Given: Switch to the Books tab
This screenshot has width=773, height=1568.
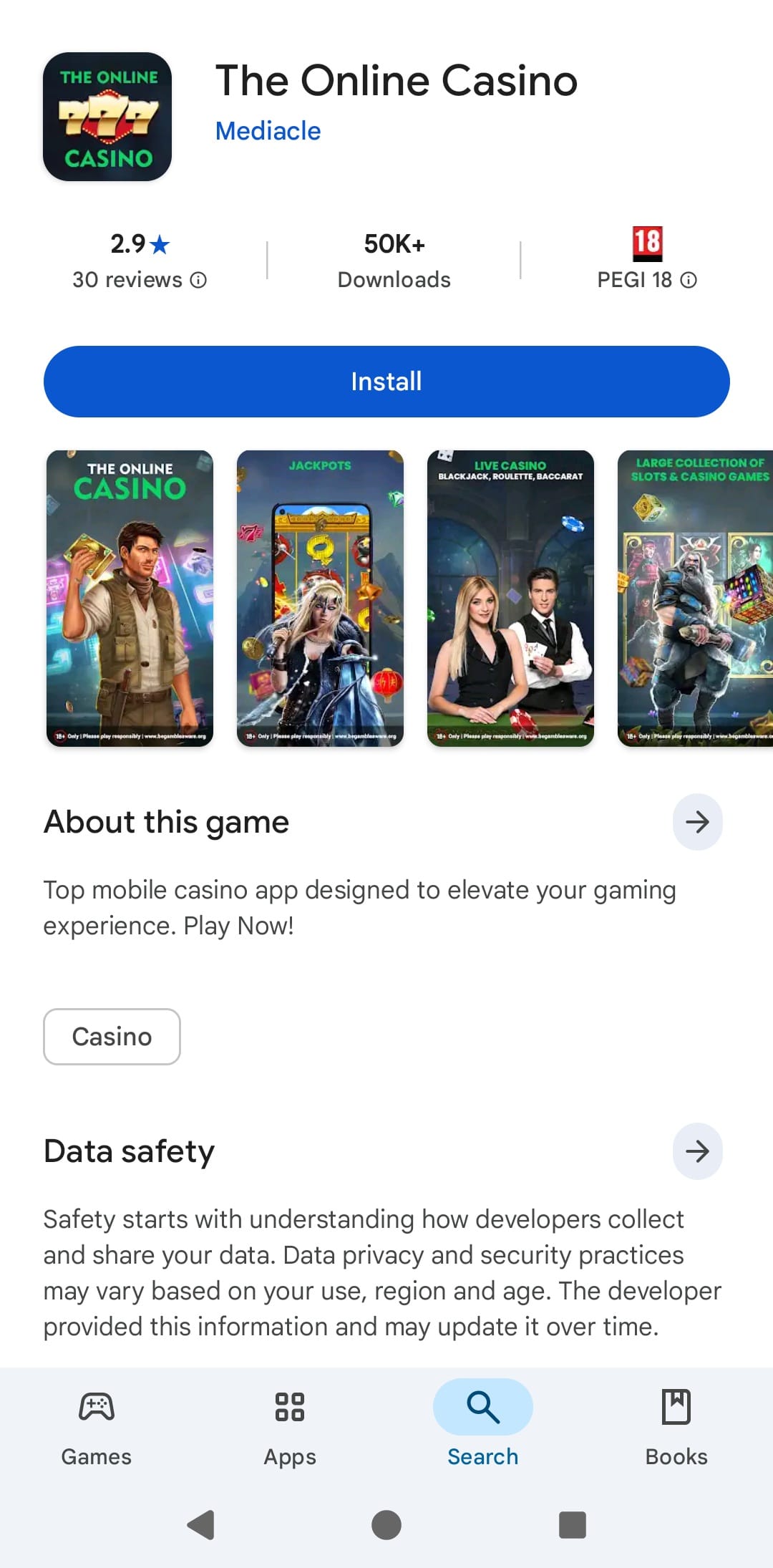Looking at the screenshot, I should [676, 1425].
